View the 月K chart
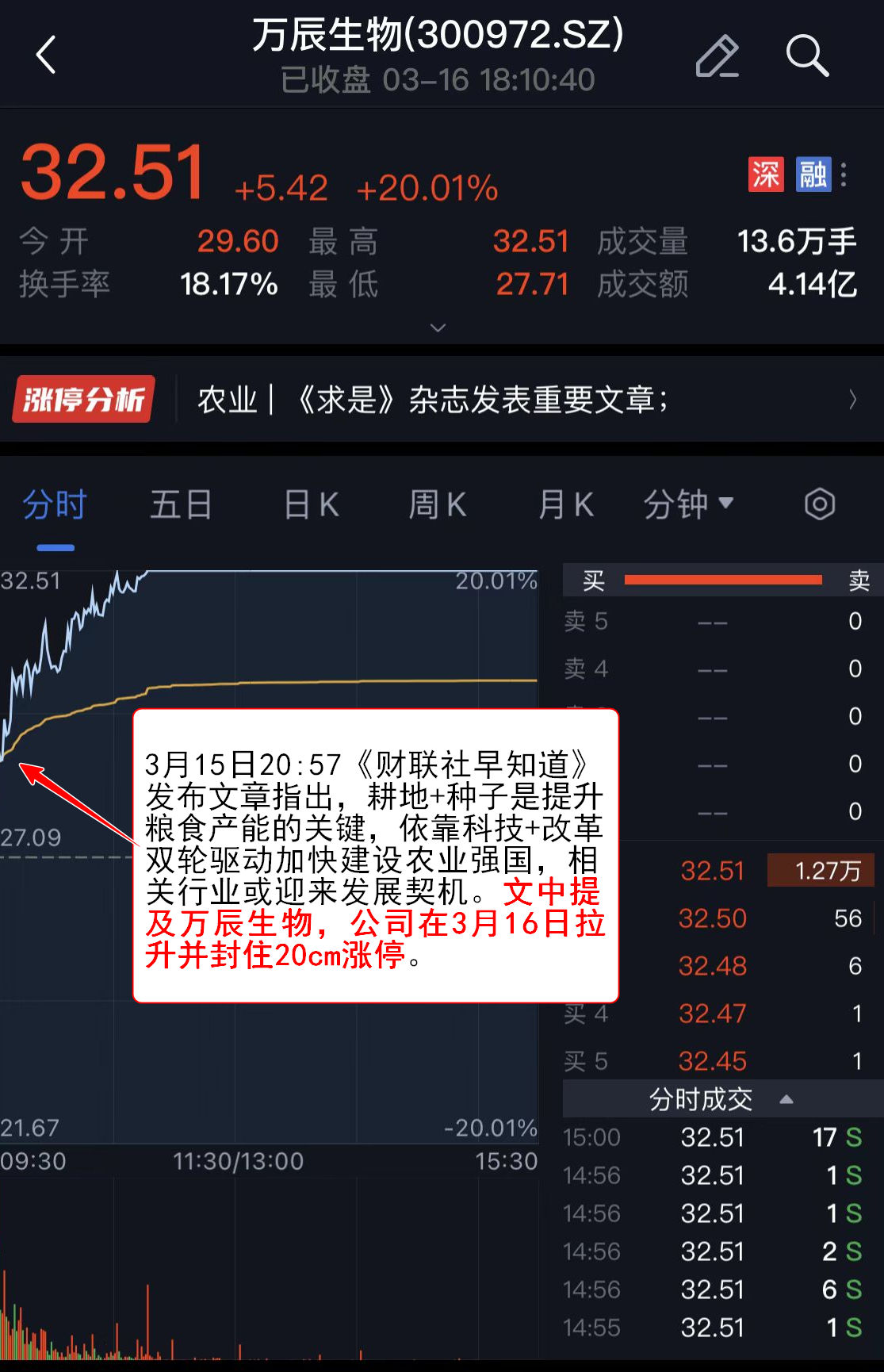This screenshot has height=1372, width=884. pyautogui.click(x=565, y=505)
